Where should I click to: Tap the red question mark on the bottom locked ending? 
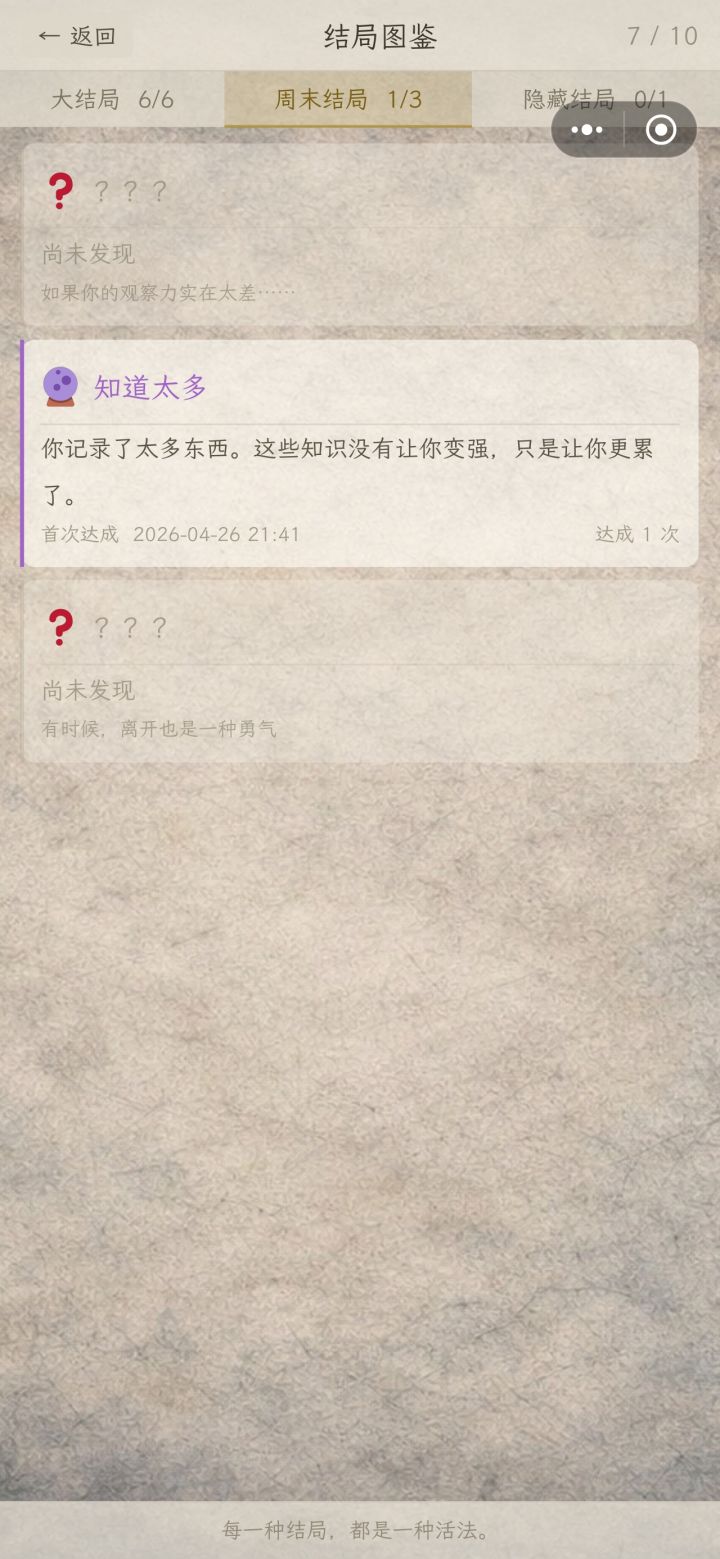click(x=60, y=625)
